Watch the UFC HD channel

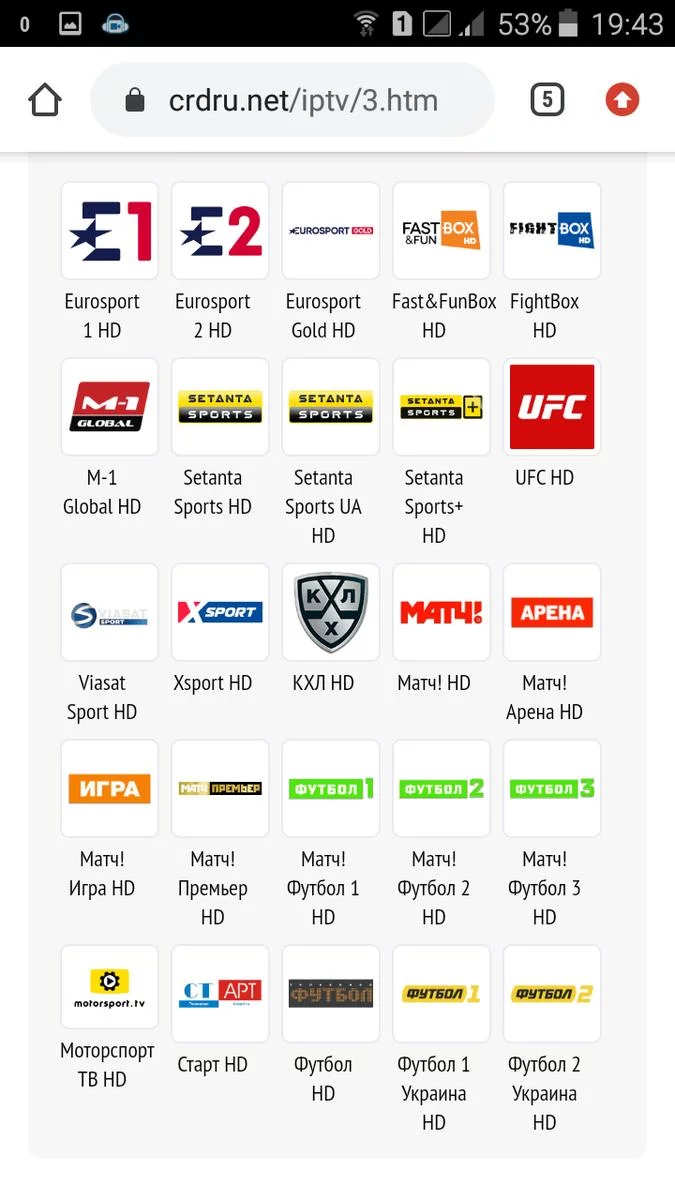point(552,407)
